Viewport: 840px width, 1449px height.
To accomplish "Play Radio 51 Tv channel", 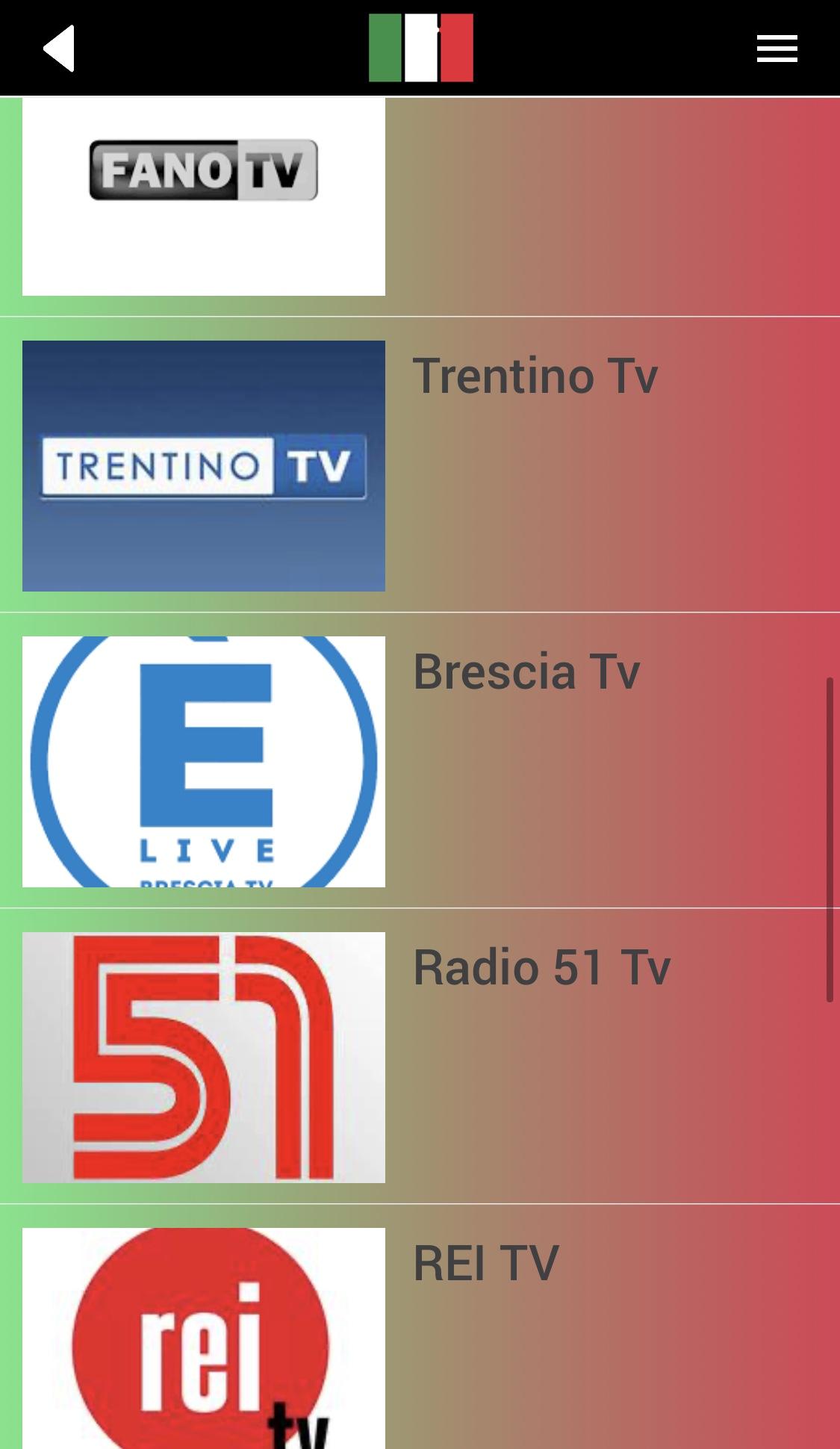I will coord(420,1057).
